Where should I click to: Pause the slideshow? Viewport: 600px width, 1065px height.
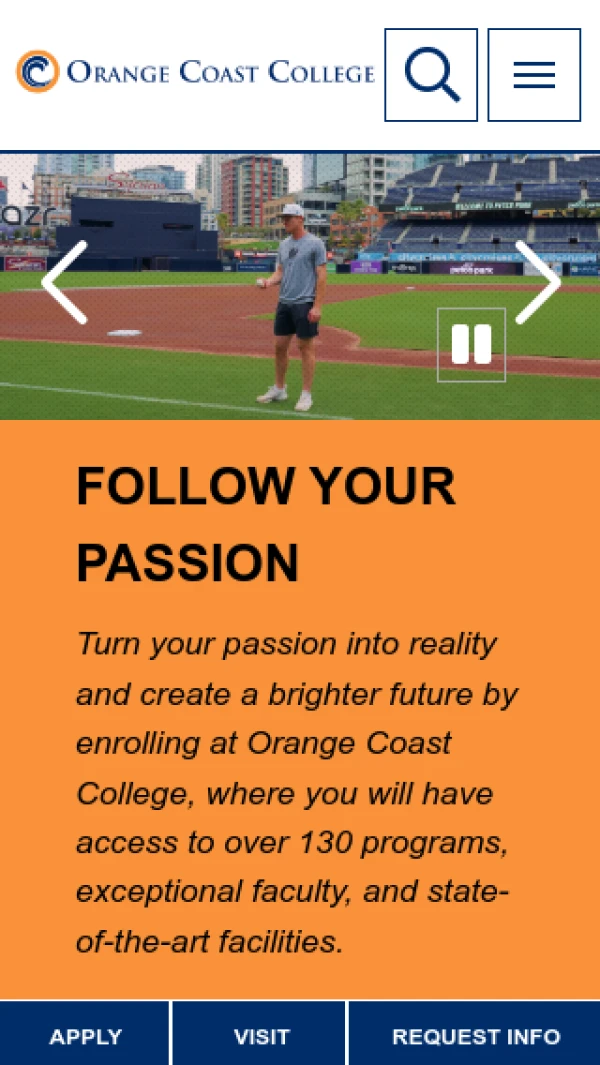coord(471,345)
